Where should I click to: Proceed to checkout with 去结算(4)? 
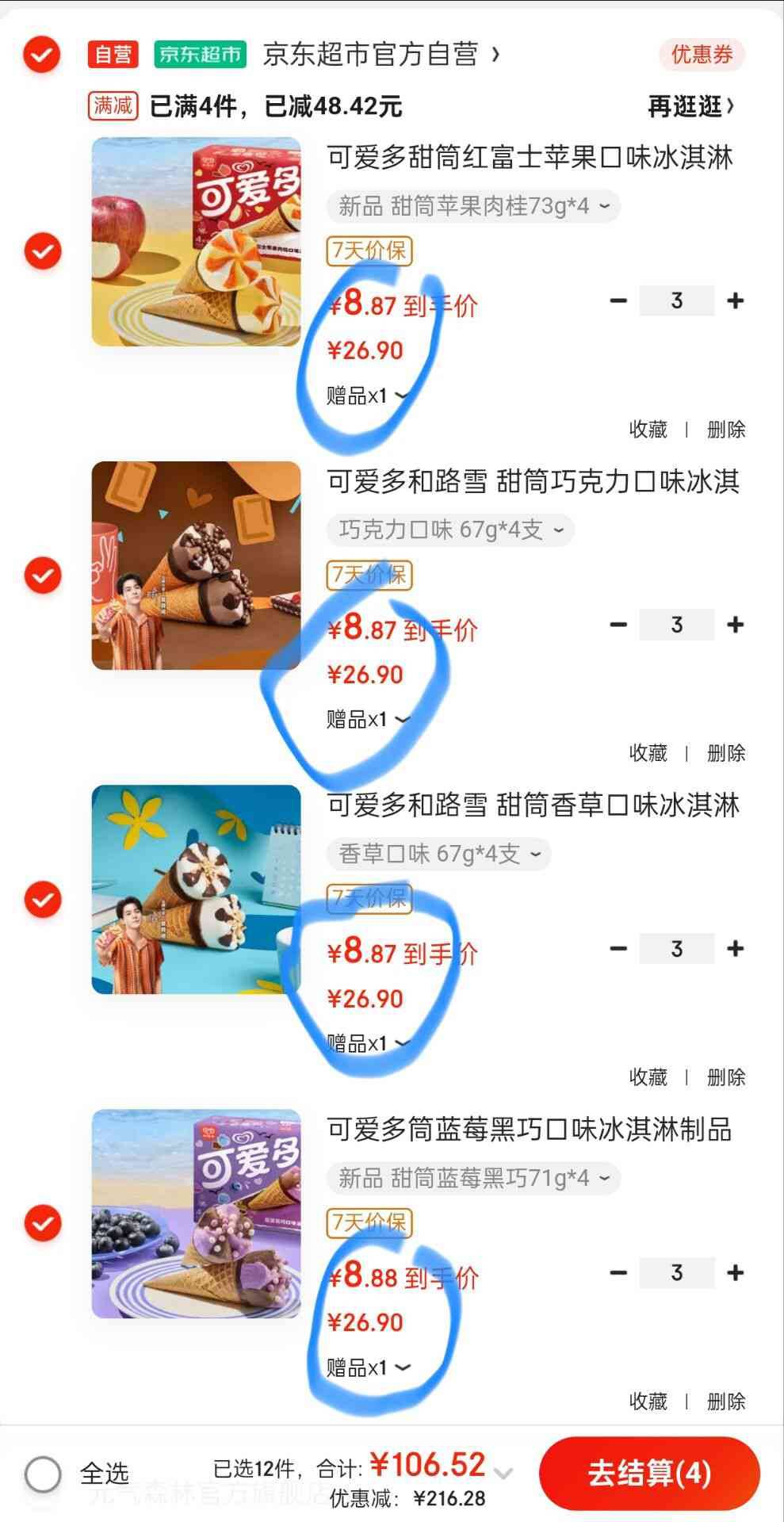pyautogui.click(x=649, y=1474)
